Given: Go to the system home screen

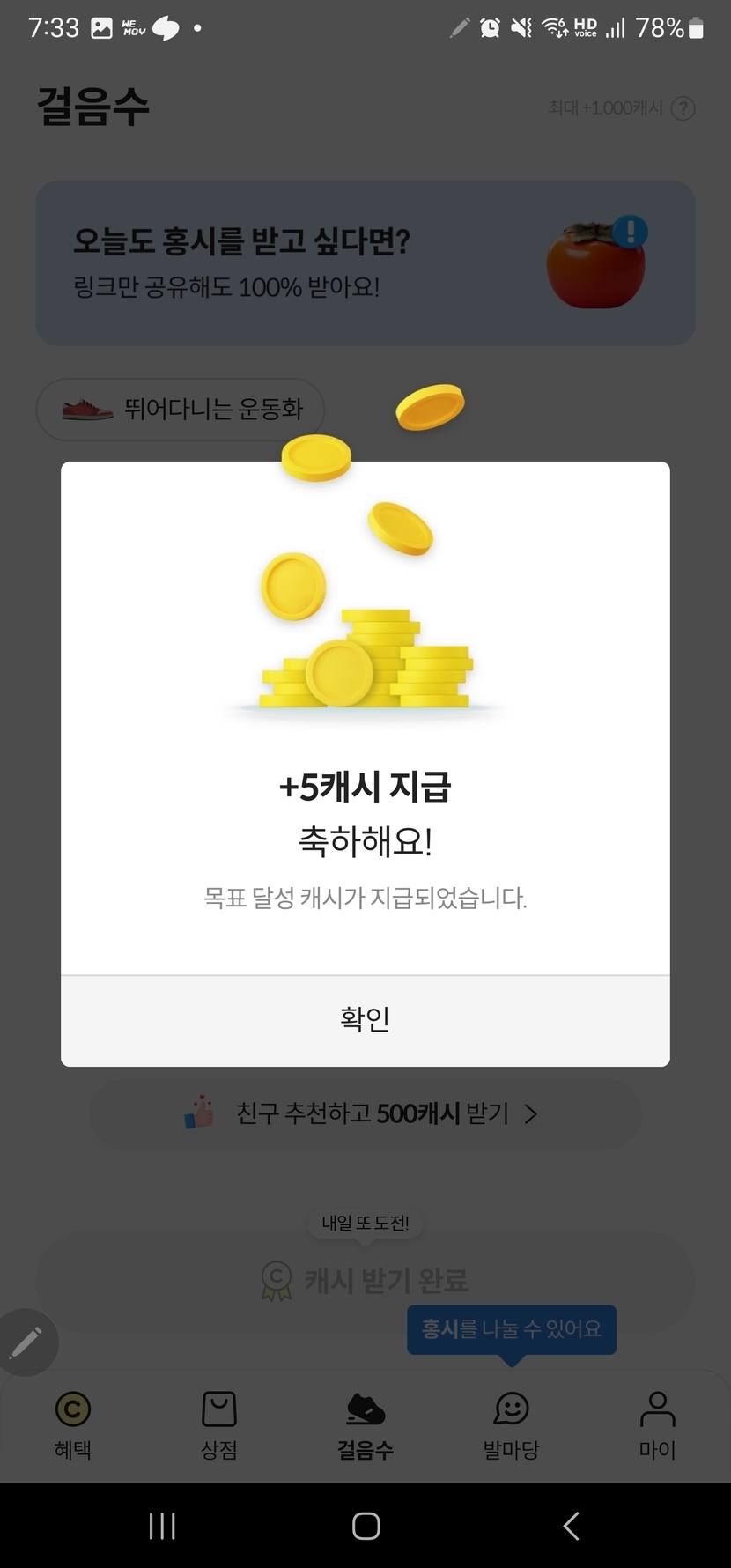Looking at the screenshot, I should [365, 1526].
